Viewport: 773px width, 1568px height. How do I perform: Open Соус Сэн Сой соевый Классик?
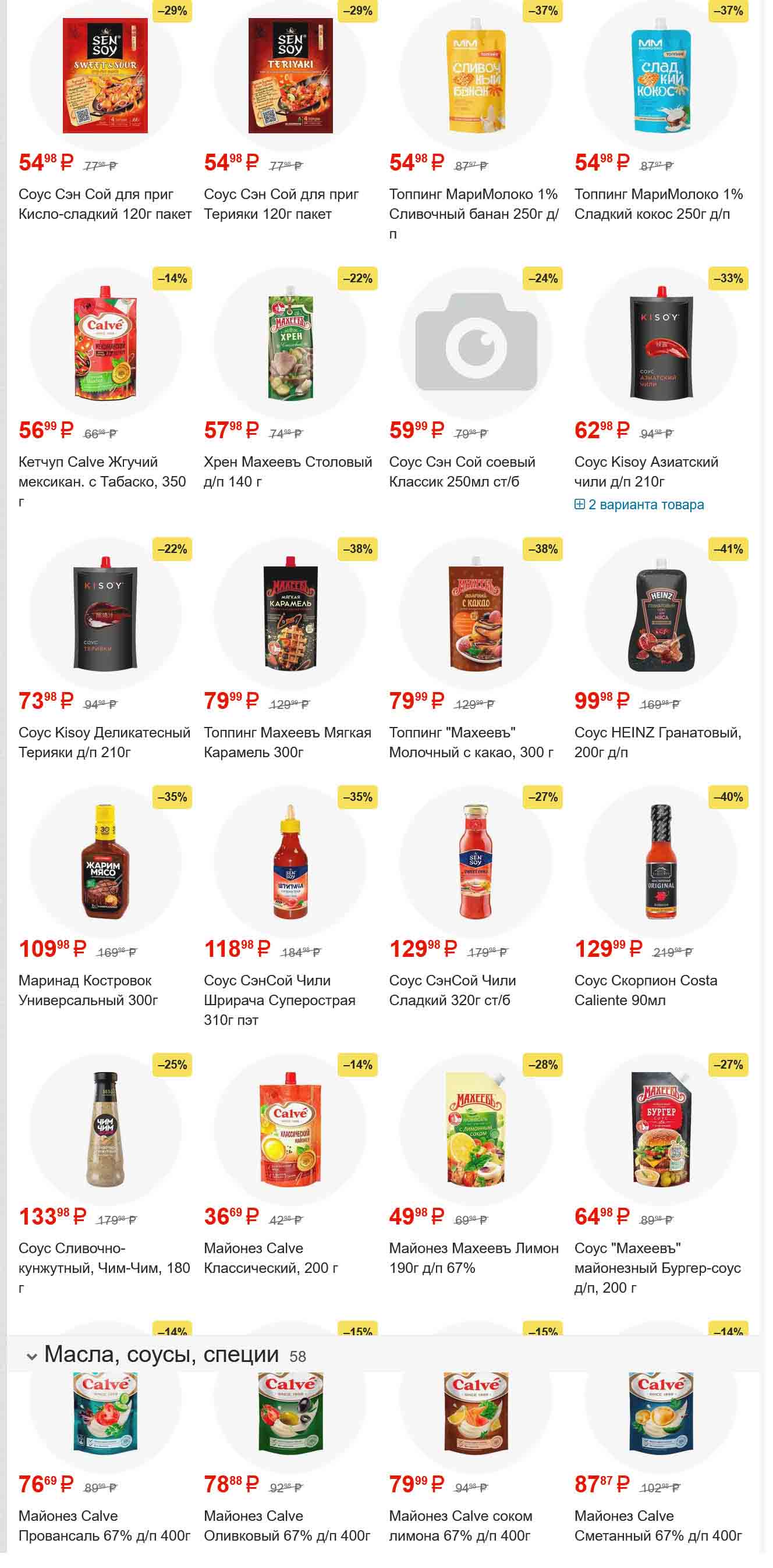[462, 472]
